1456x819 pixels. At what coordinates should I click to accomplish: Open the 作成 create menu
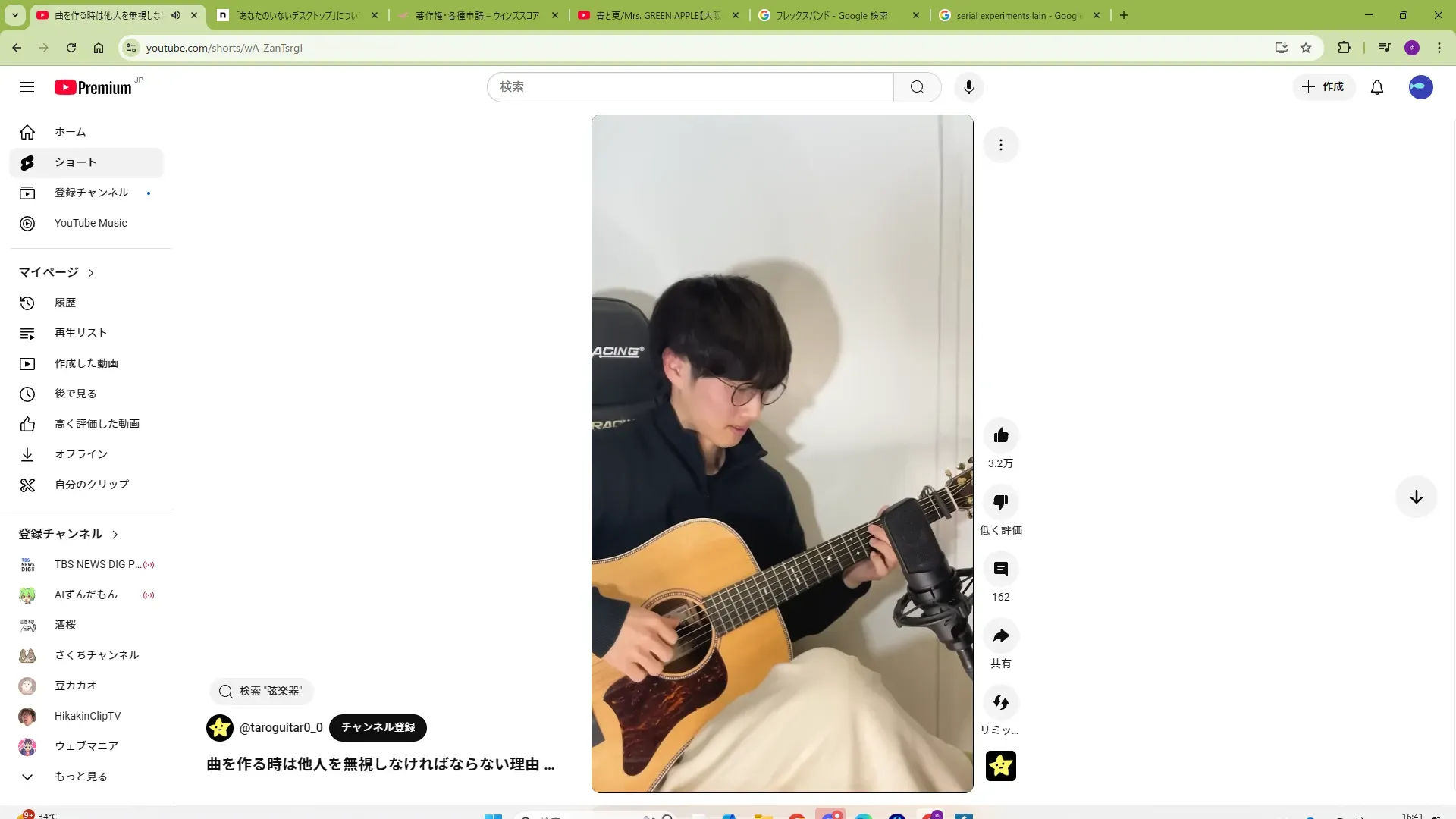[1323, 87]
